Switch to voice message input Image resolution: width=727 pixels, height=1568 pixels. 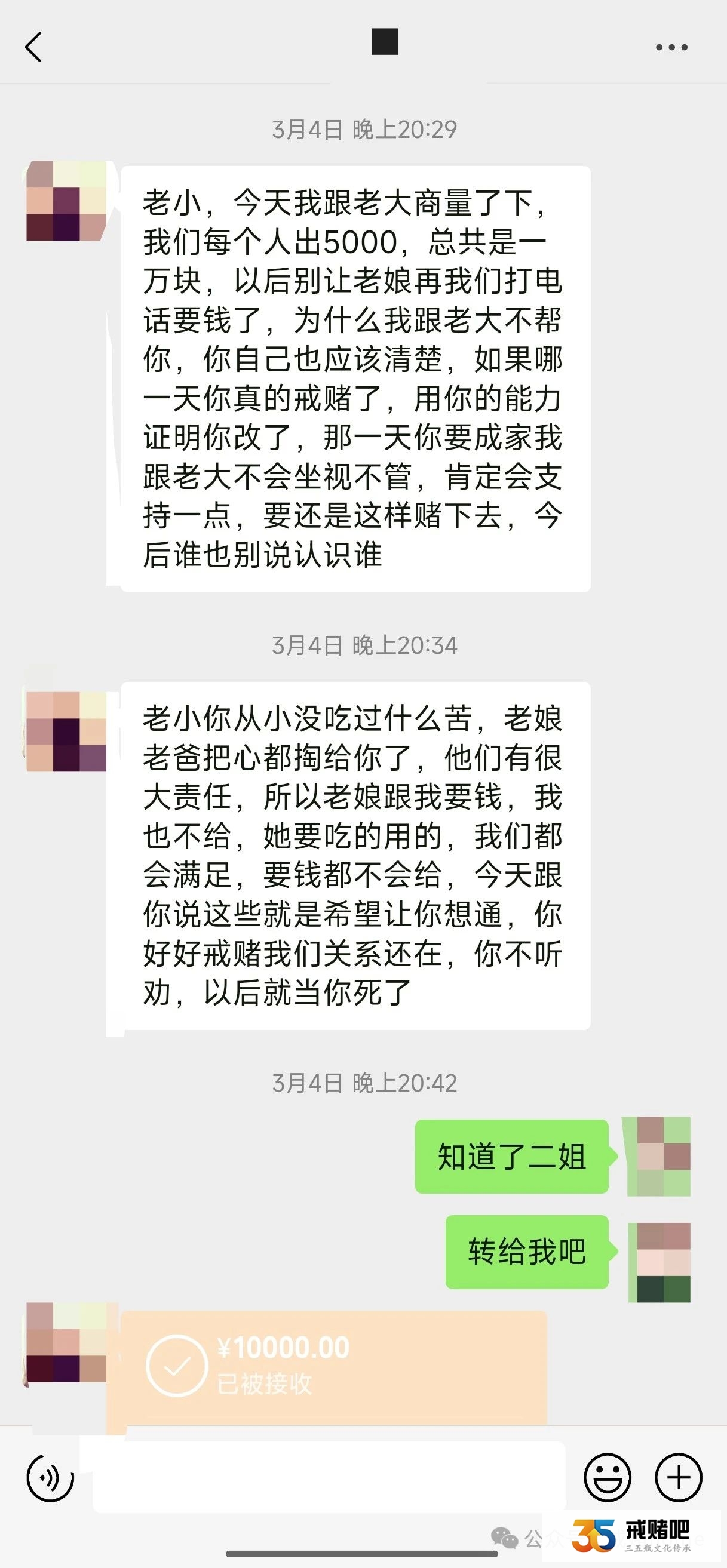(50, 1477)
